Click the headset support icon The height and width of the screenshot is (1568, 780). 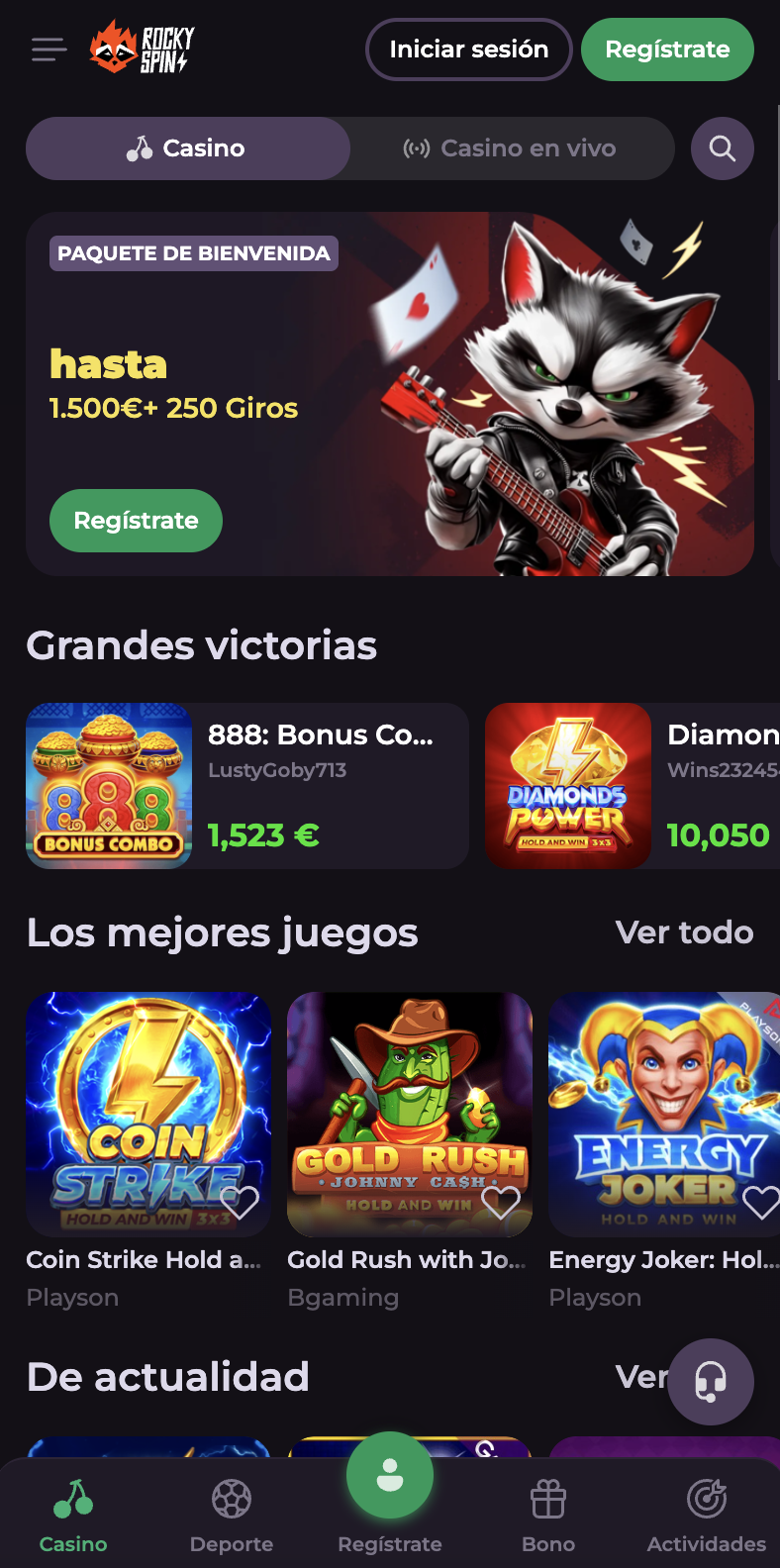tap(711, 1382)
